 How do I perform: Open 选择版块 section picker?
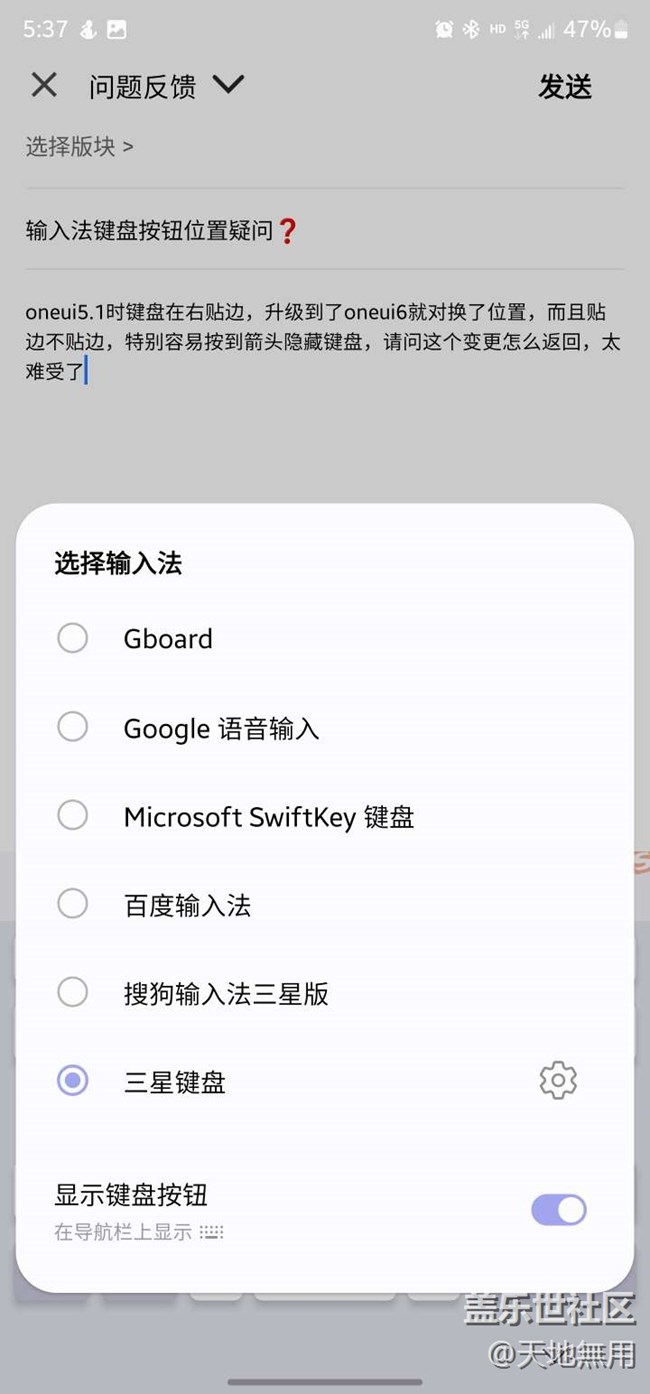coord(80,147)
